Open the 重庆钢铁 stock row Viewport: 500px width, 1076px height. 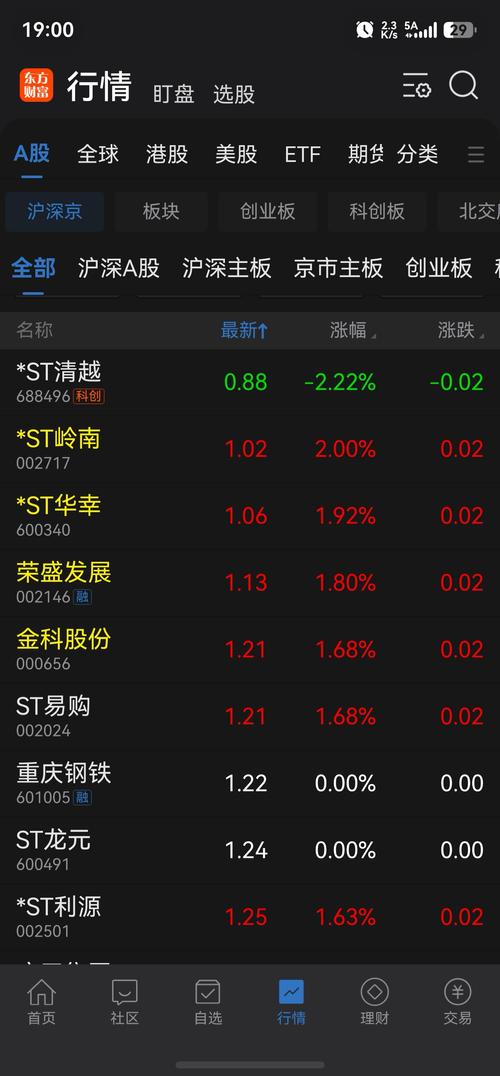pyautogui.click(x=250, y=784)
